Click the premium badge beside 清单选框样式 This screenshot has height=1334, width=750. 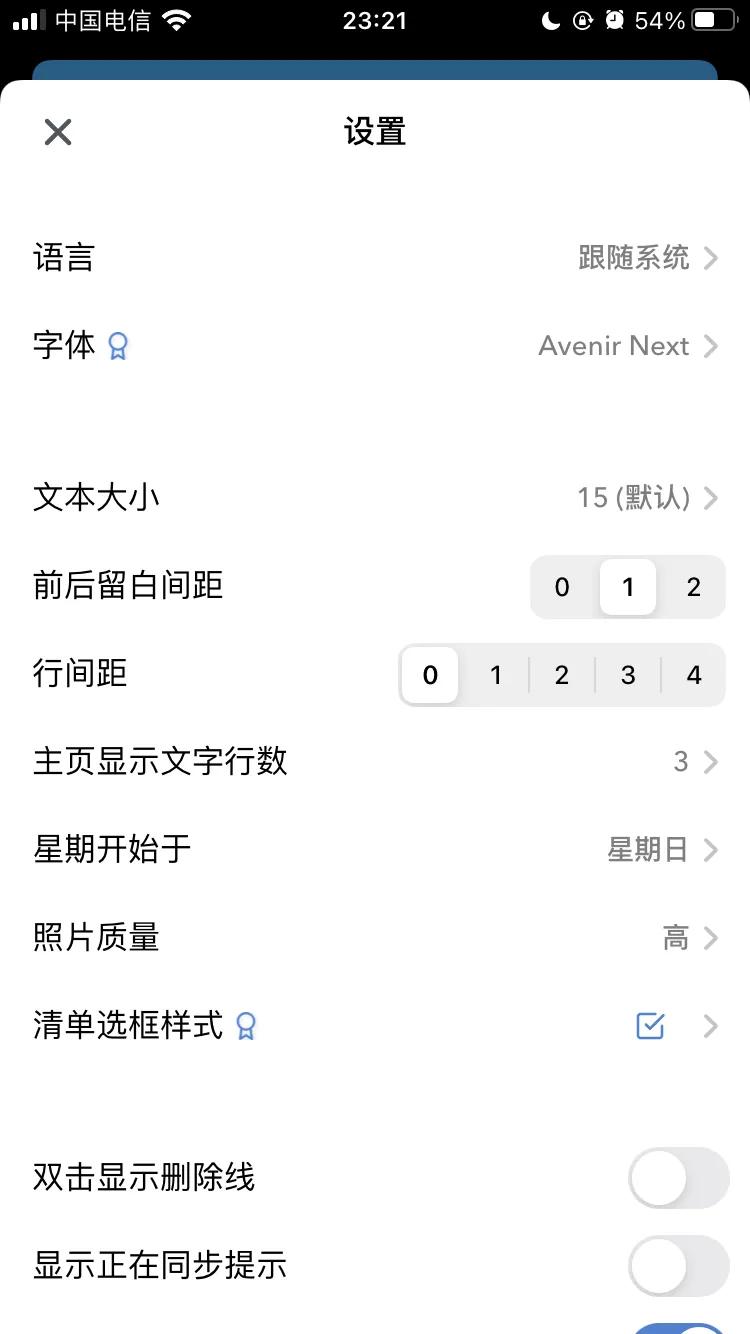(x=243, y=1026)
